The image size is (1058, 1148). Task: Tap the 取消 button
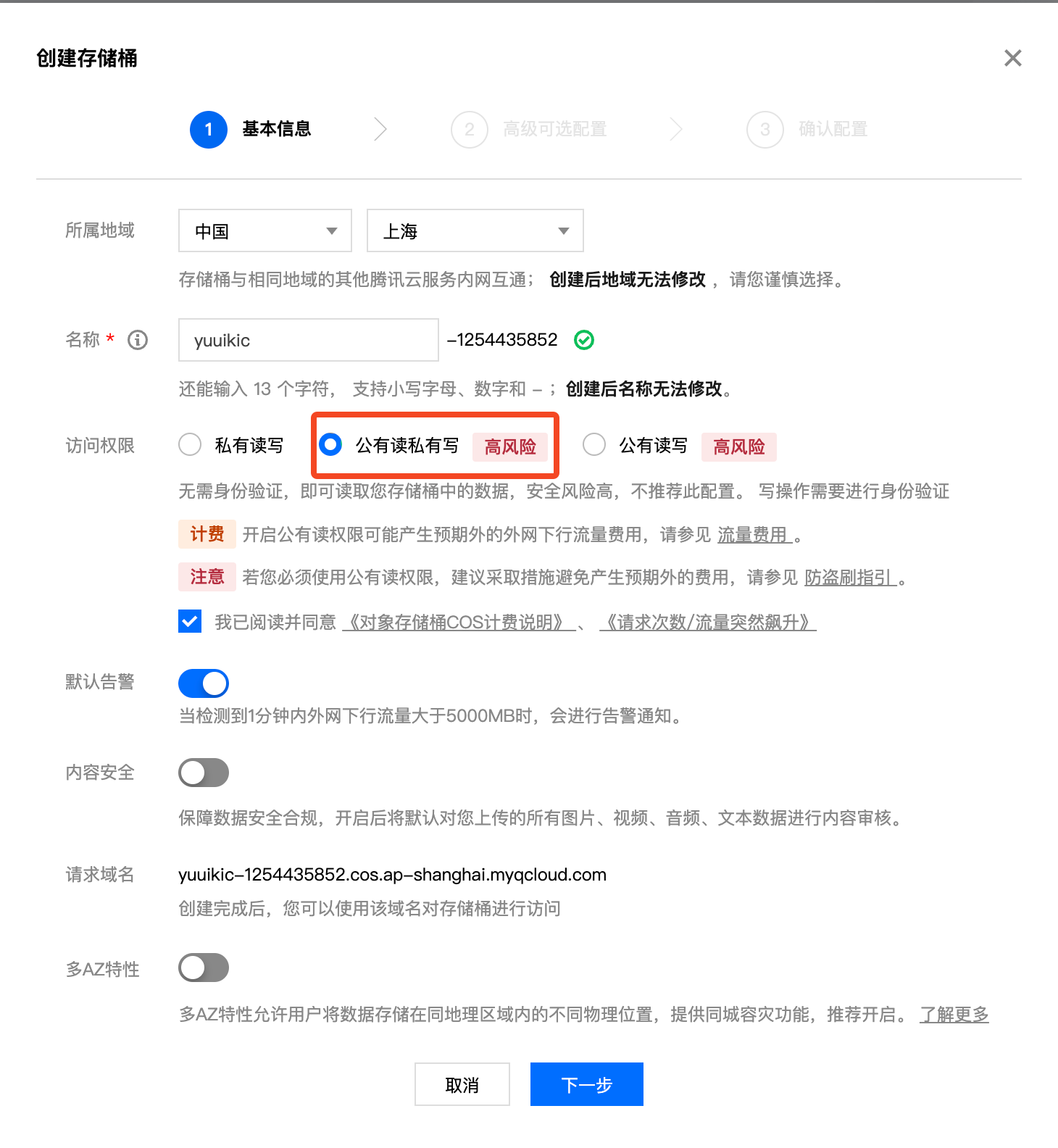coord(462,1084)
